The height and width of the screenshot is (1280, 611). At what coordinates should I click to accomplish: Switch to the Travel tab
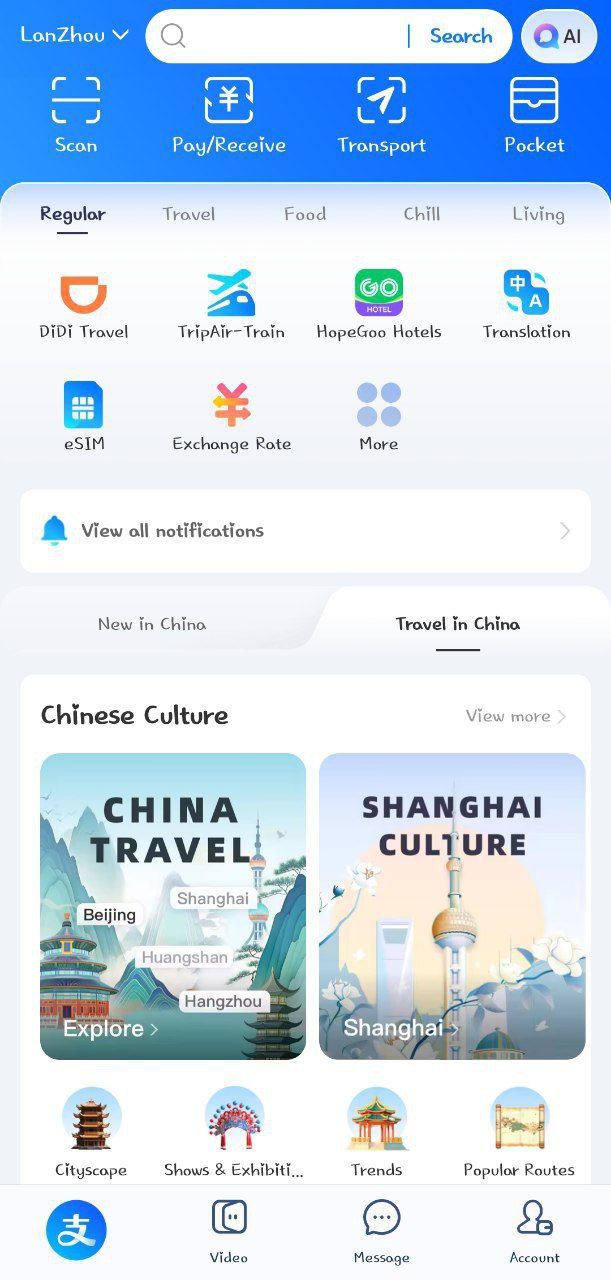189,214
